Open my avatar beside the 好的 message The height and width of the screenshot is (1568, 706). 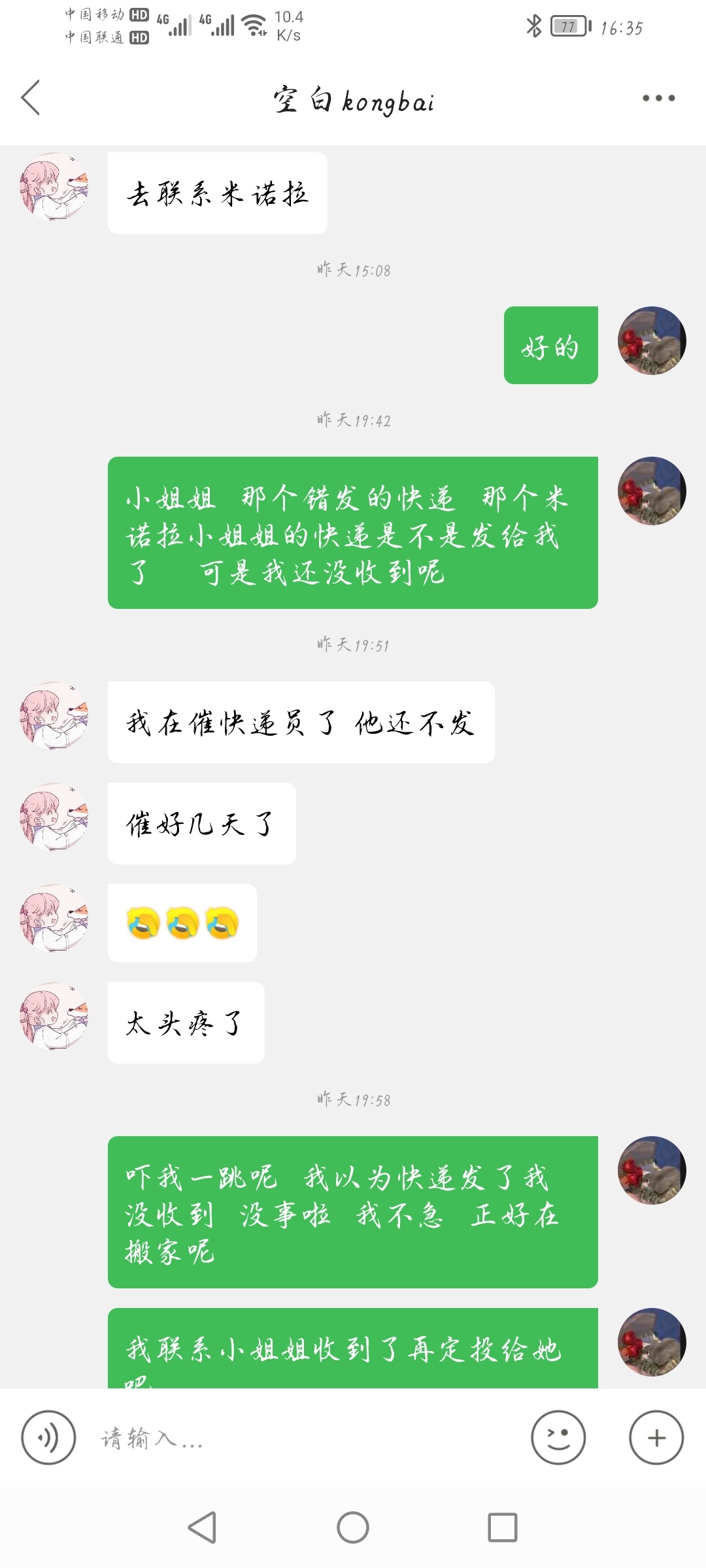tap(652, 340)
